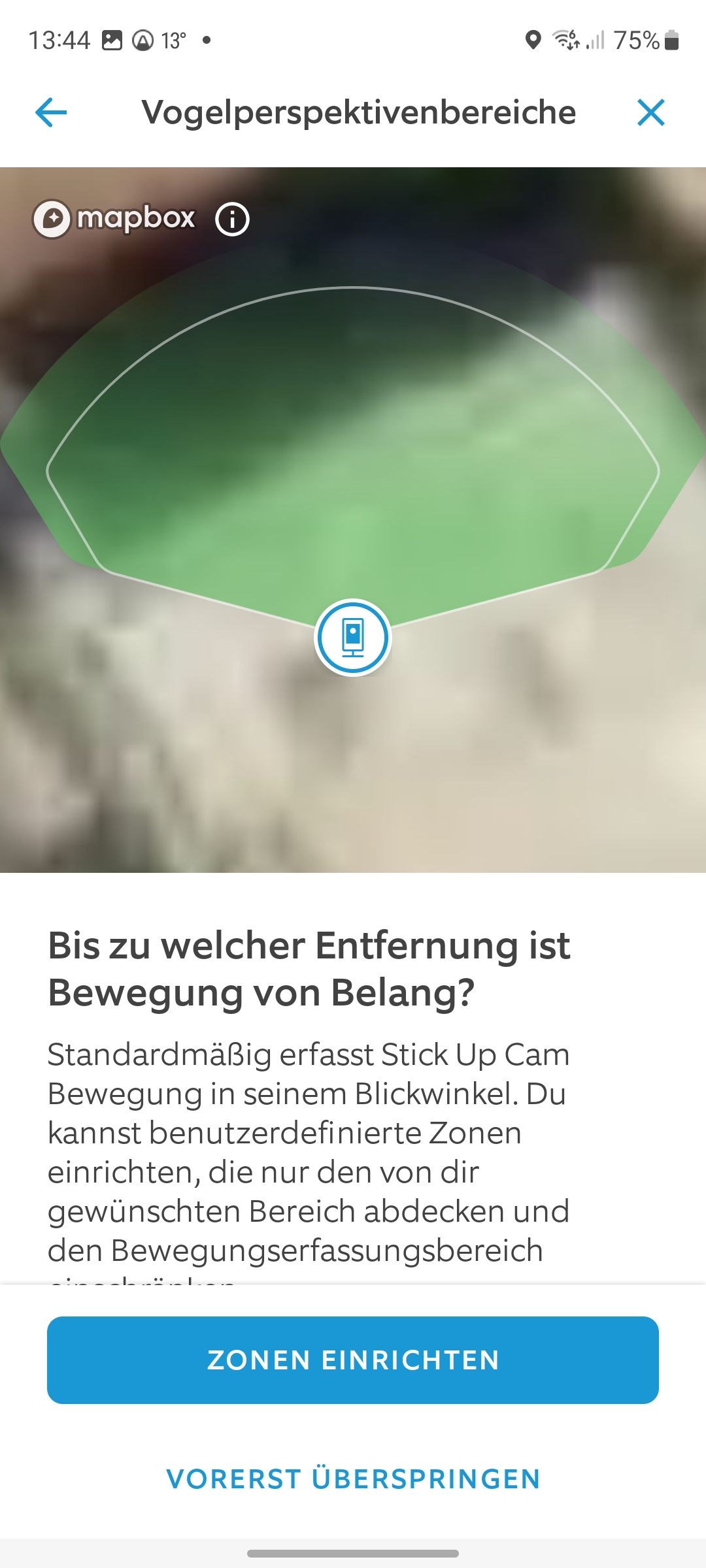Select the camera marker on the map
The width and height of the screenshot is (706, 1568).
point(353,637)
